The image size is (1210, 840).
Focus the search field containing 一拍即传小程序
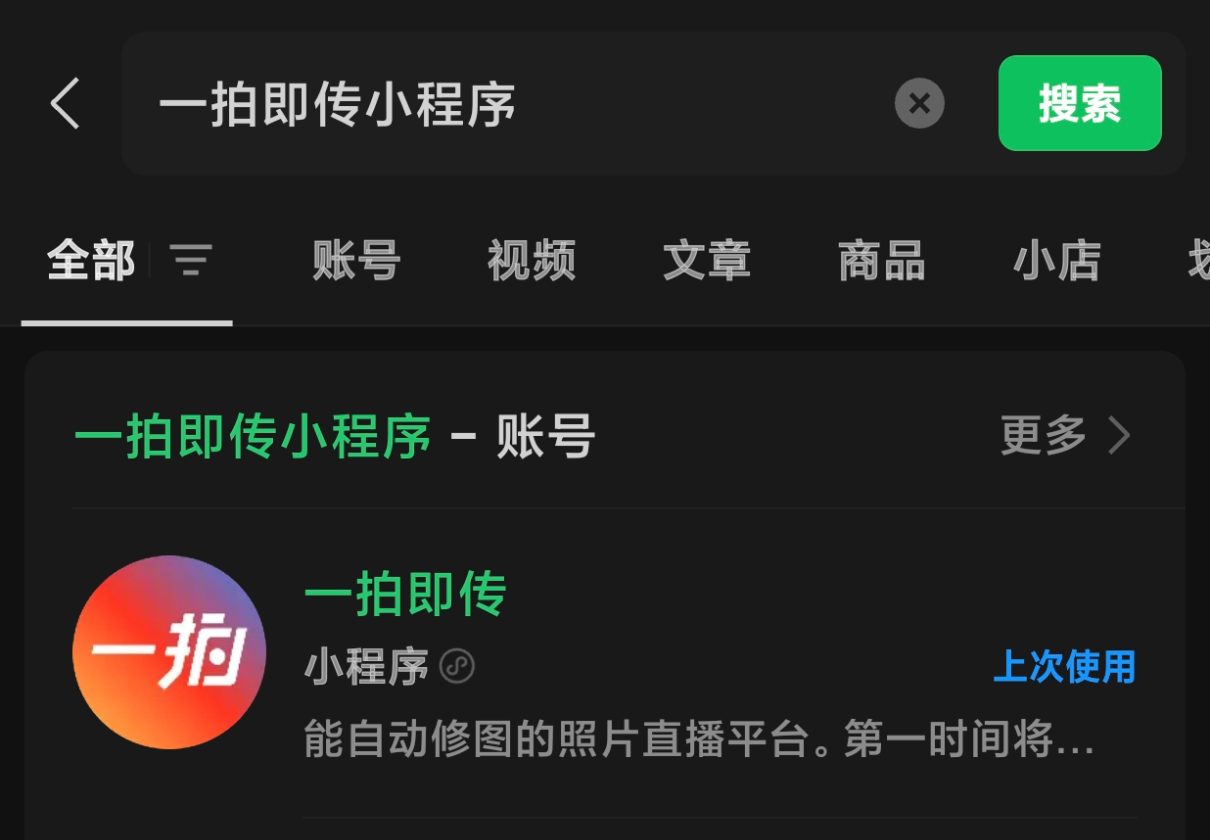click(500, 104)
